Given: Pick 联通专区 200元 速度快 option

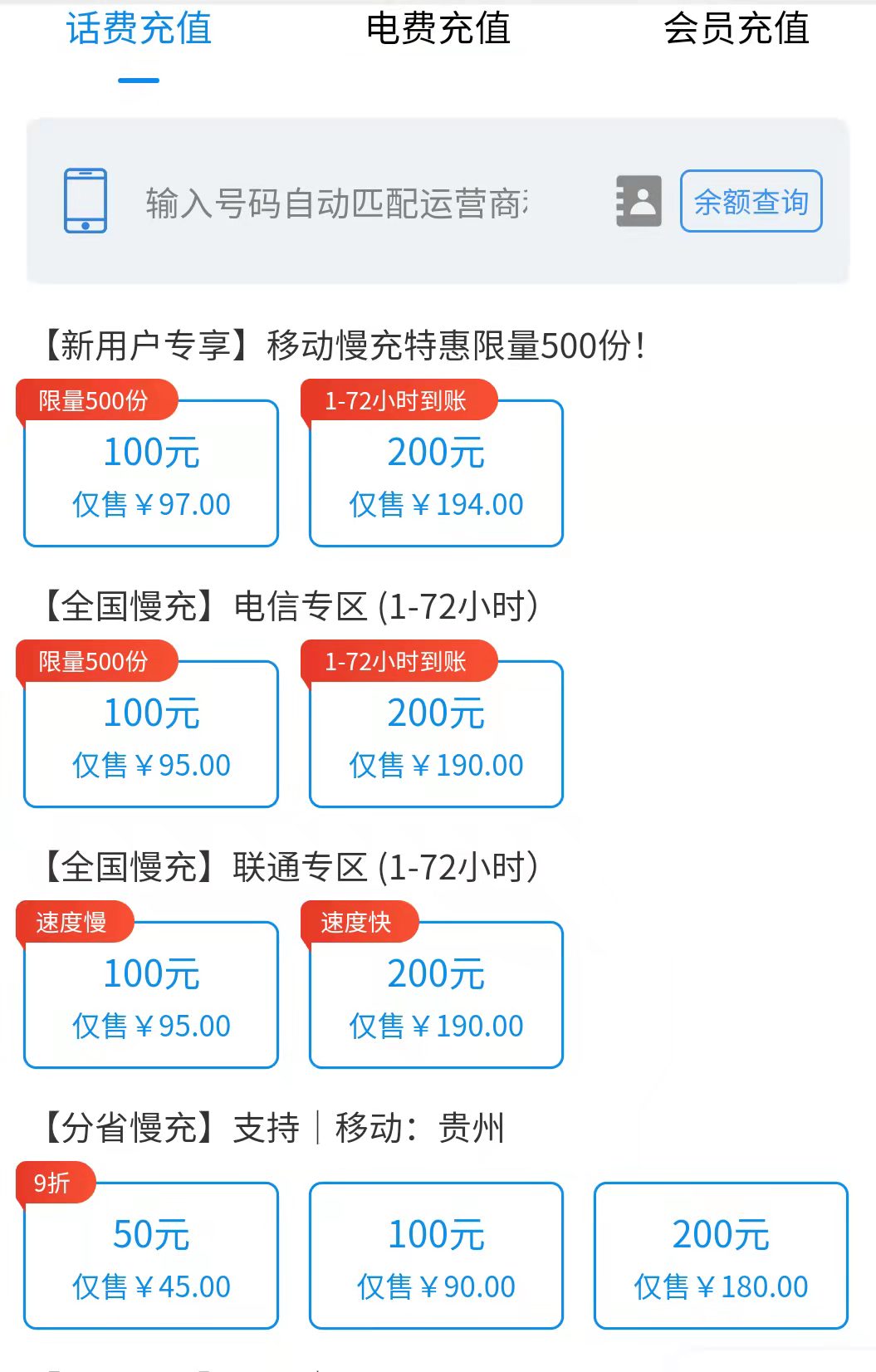Looking at the screenshot, I should [x=436, y=996].
